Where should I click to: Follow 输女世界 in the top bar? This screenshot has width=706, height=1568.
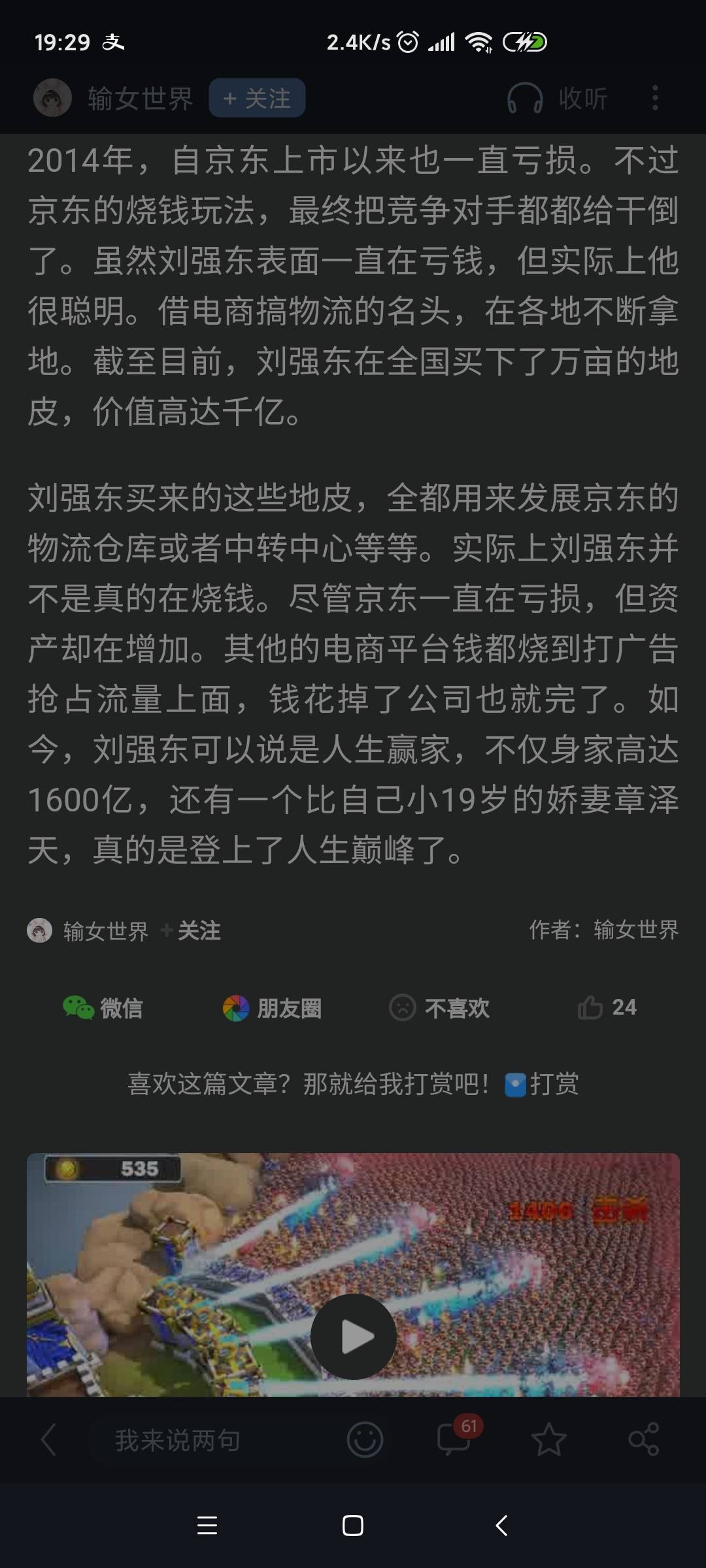pyautogui.click(x=257, y=99)
